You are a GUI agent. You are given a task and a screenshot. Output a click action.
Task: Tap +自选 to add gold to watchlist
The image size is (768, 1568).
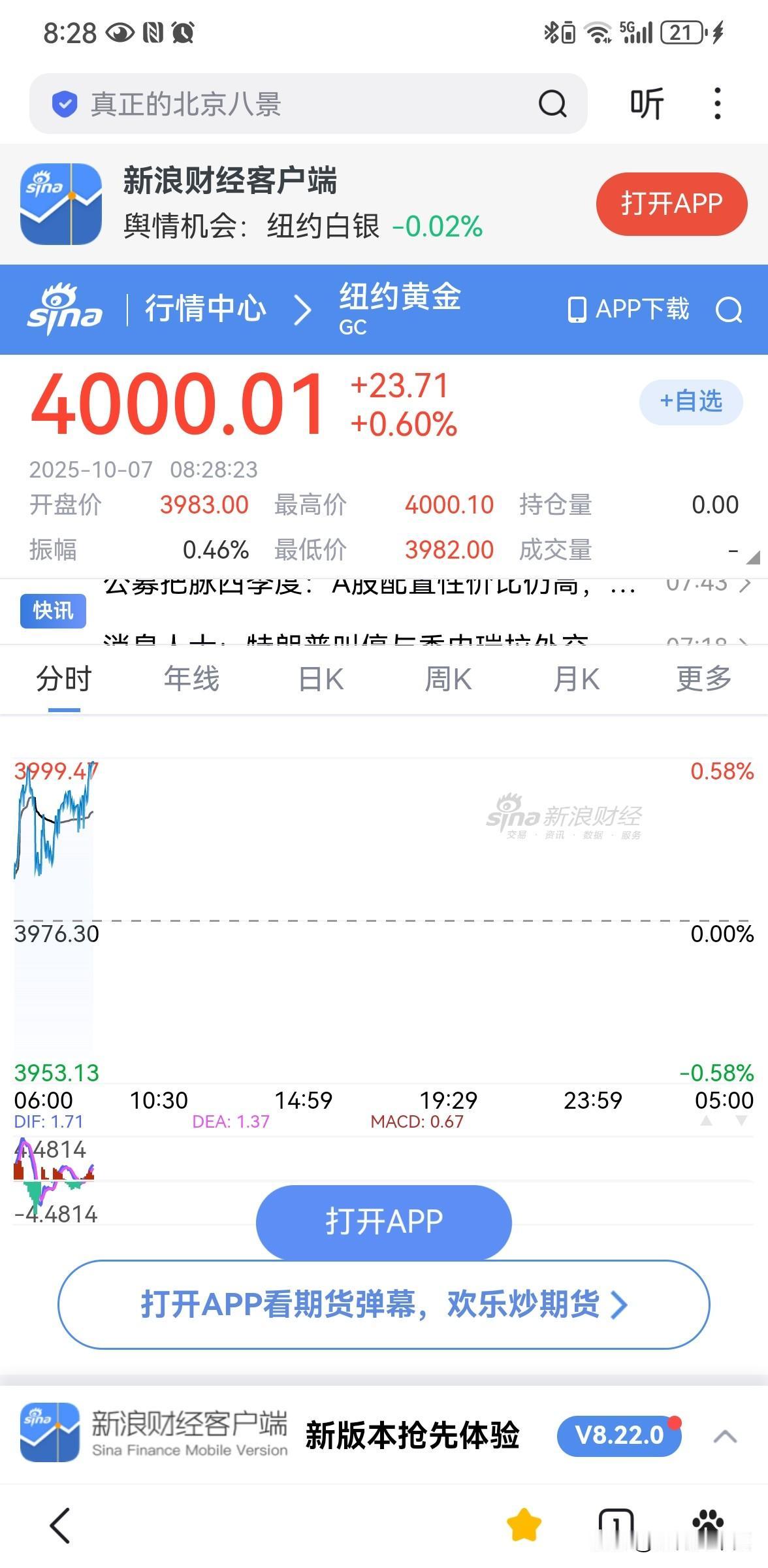tap(691, 403)
